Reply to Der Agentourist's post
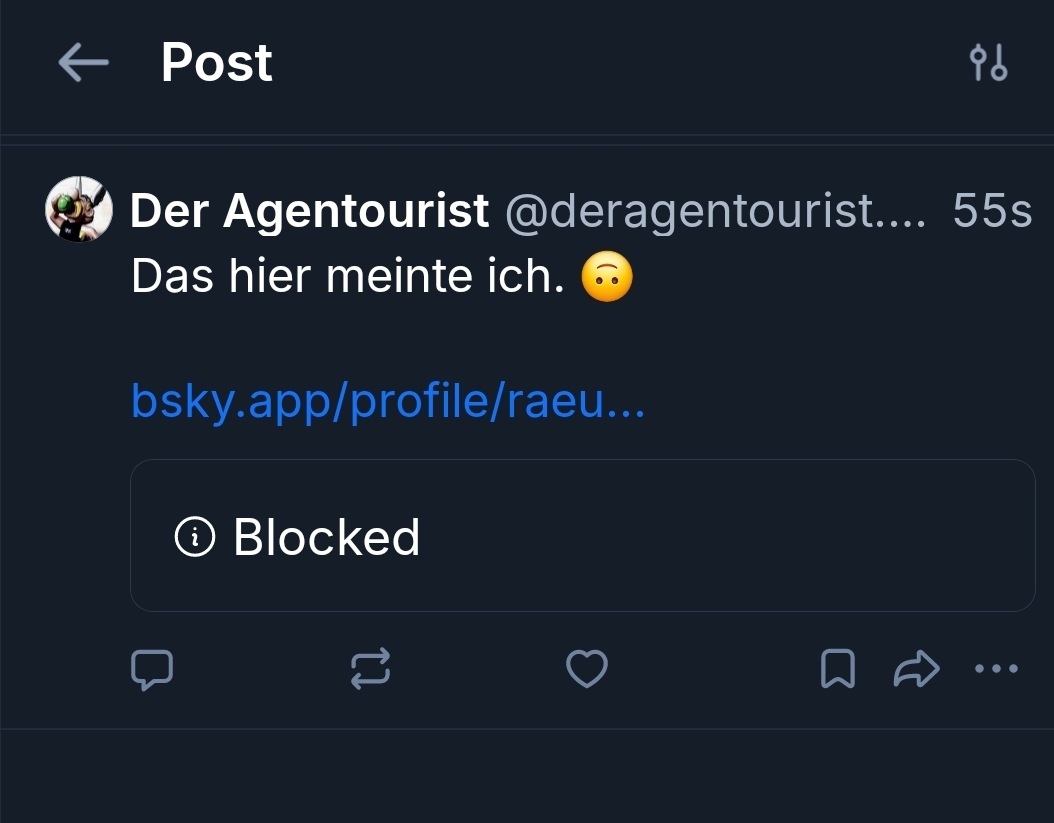This screenshot has height=823, width=1054. coord(152,669)
